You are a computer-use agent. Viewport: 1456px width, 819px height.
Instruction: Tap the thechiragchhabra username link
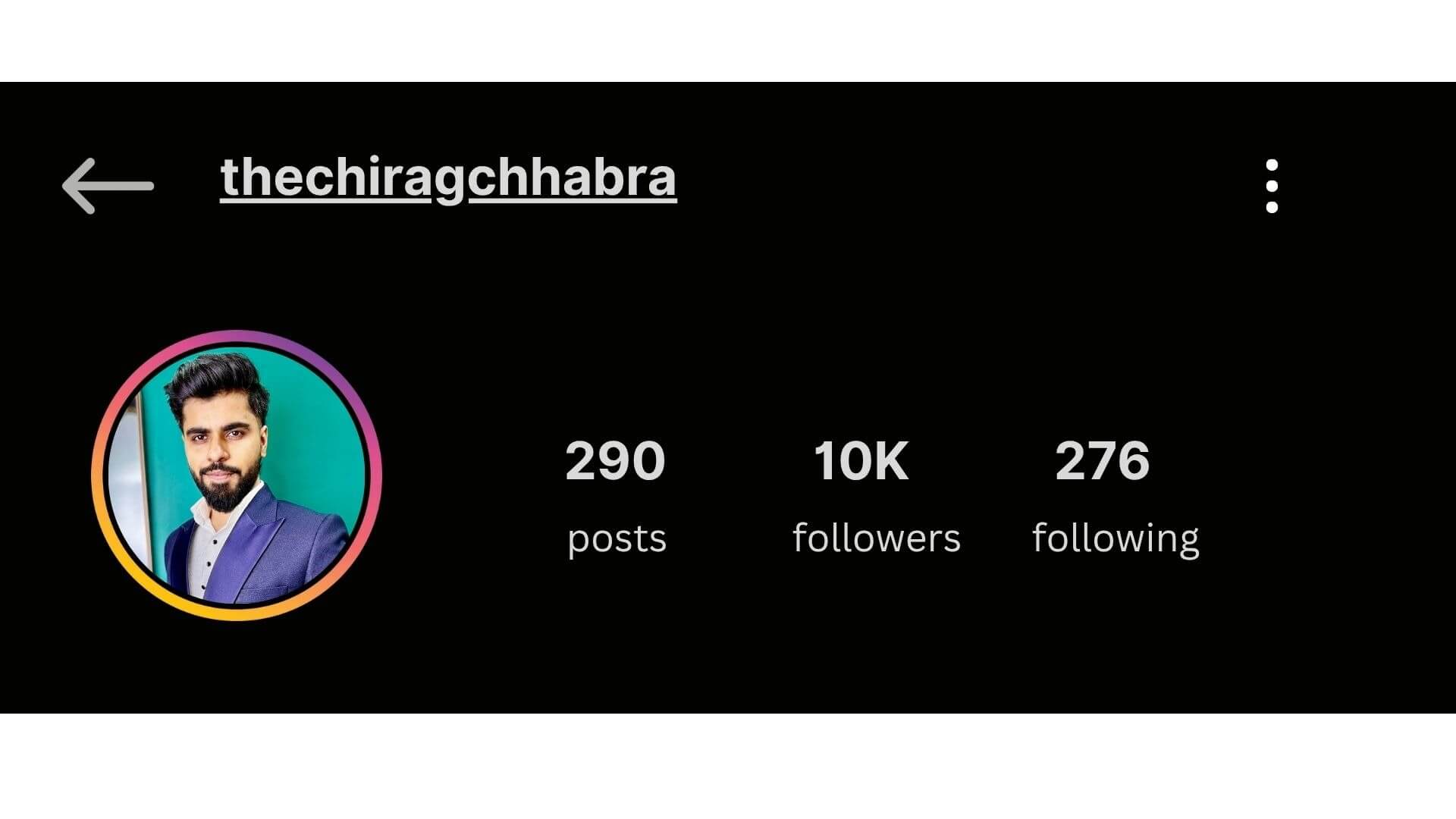pos(447,179)
